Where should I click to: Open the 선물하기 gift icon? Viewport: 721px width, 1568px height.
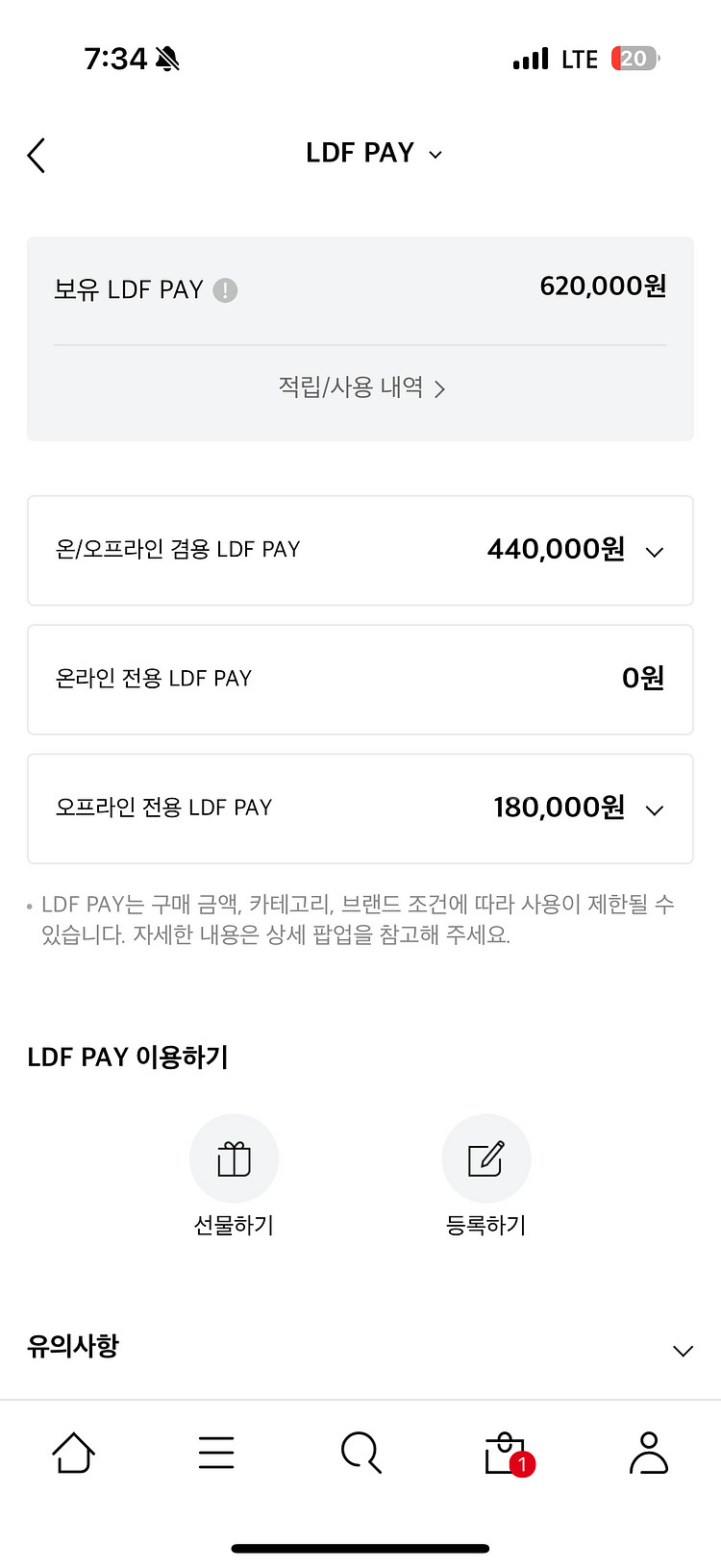coord(235,1158)
